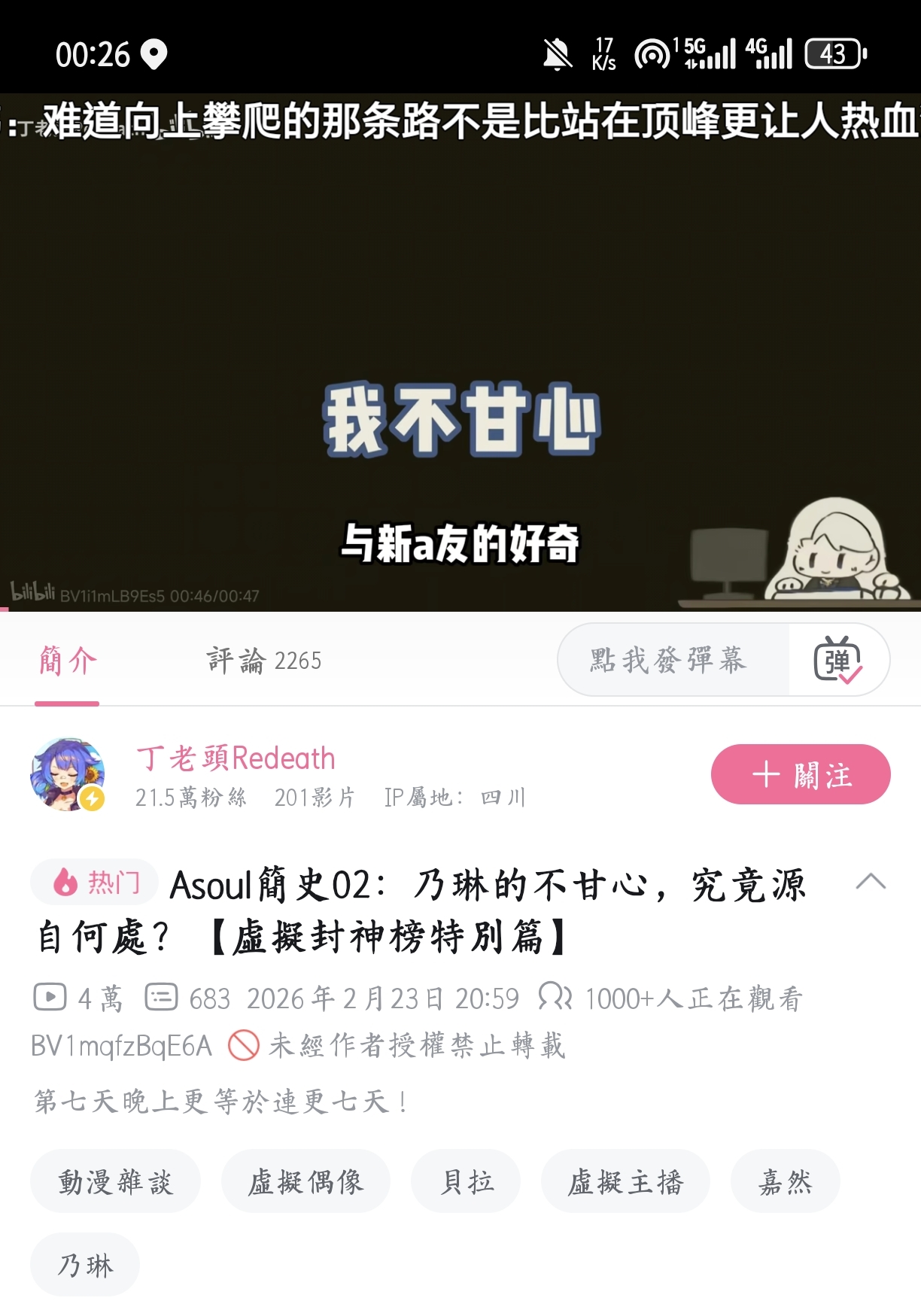Open the 乃琳 tag
Screen dimensions: 921x1316
85,1265
